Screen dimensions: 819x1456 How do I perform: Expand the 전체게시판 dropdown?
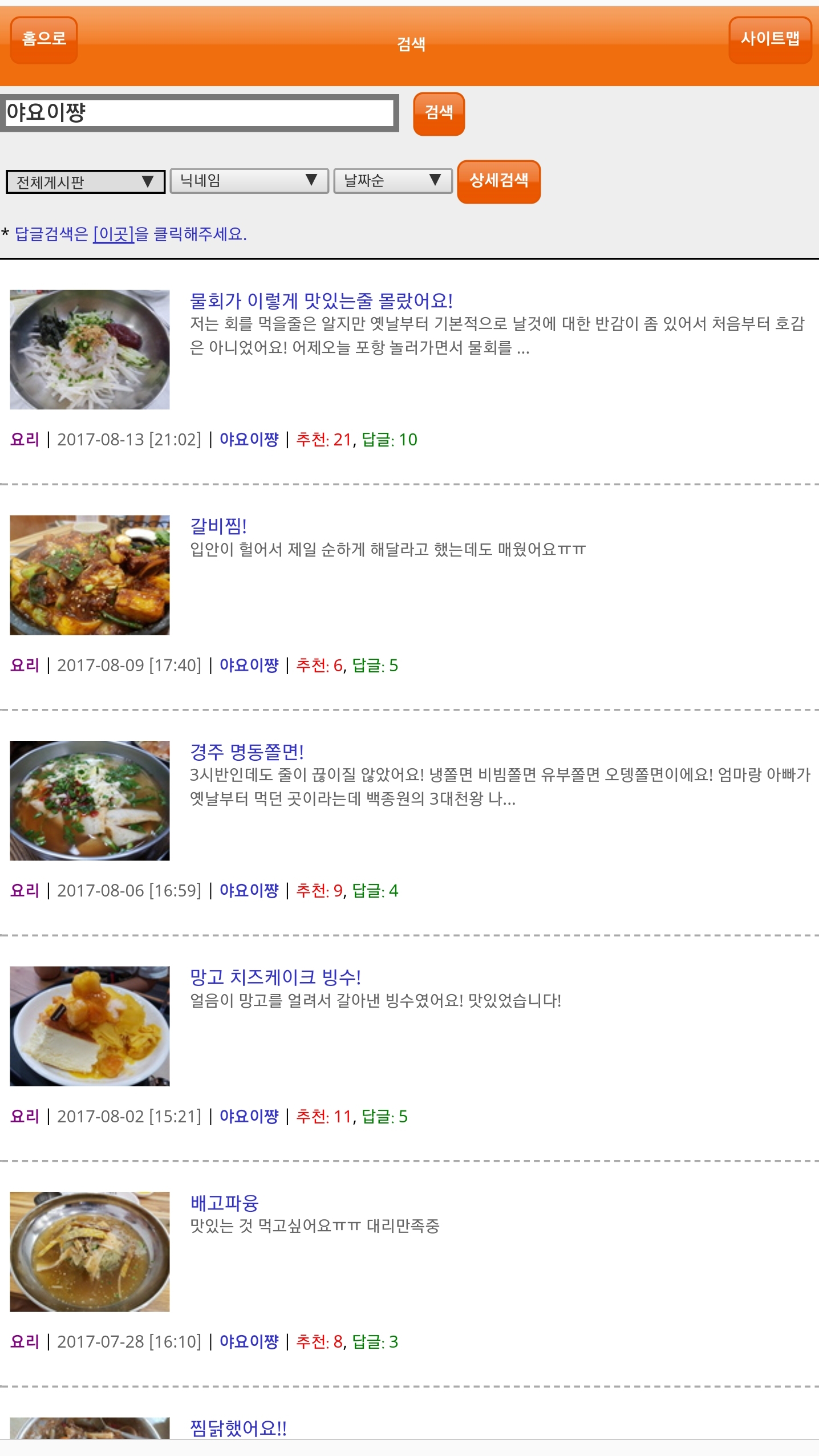click(86, 182)
